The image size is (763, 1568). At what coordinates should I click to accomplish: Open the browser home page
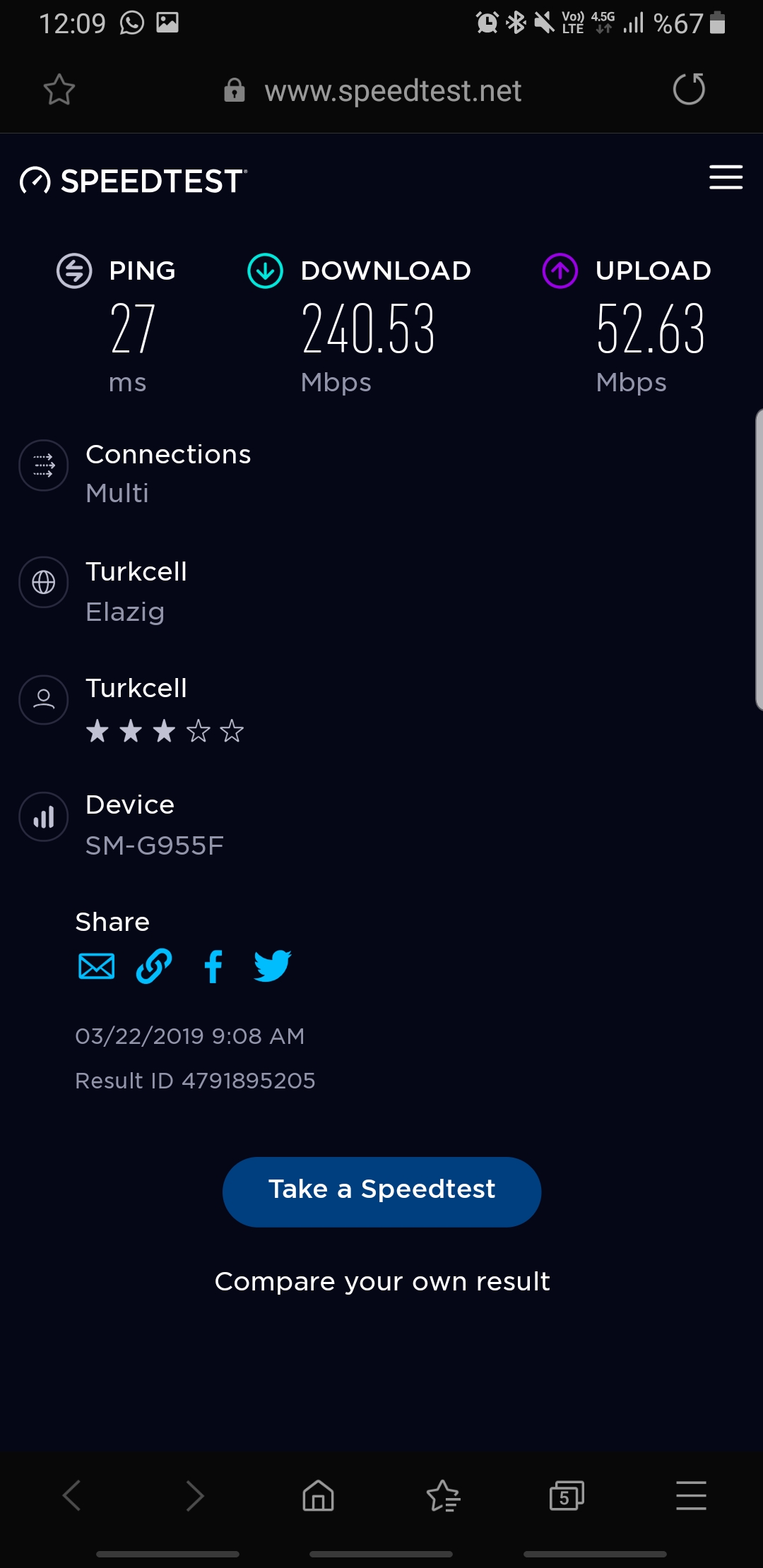318,1495
